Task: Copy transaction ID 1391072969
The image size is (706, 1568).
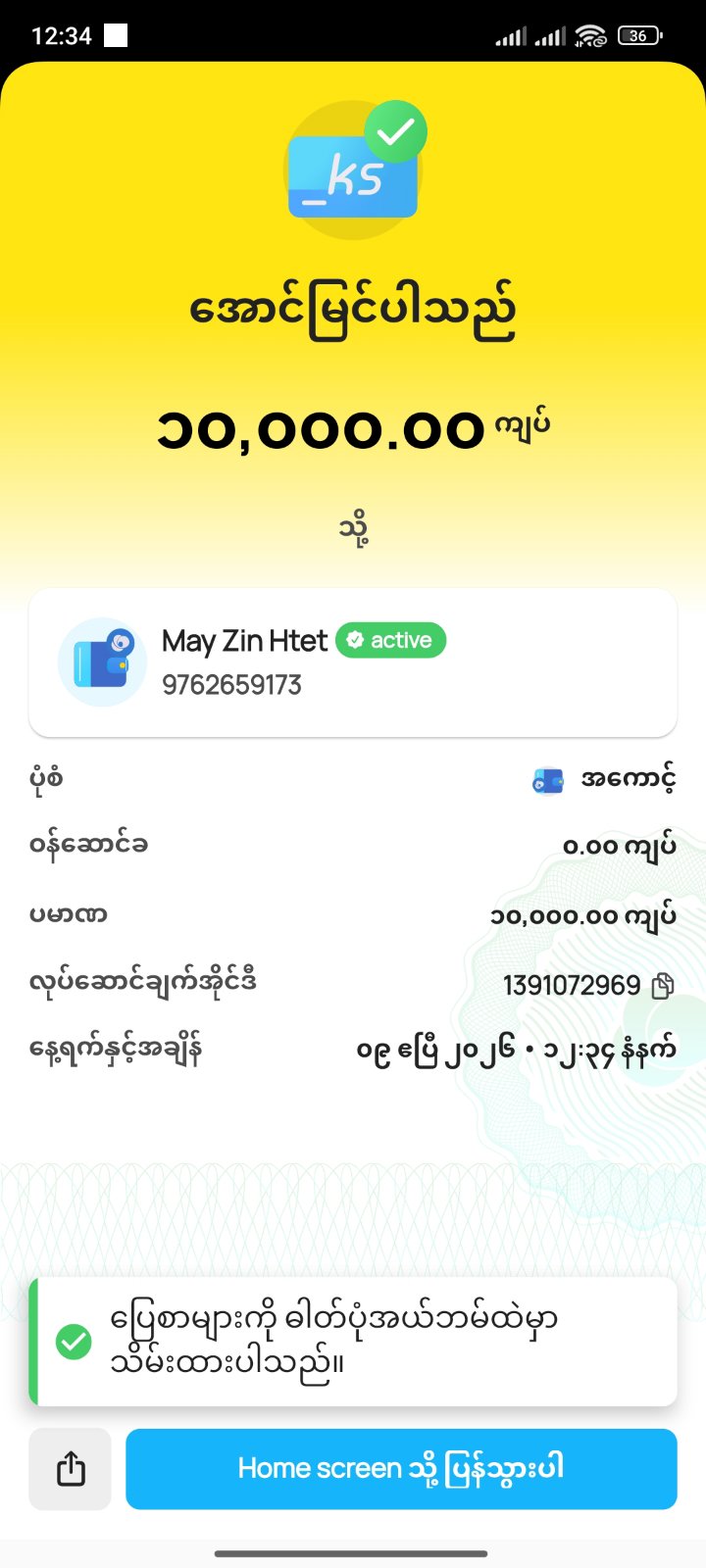Action: pyautogui.click(x=664, y=986)
